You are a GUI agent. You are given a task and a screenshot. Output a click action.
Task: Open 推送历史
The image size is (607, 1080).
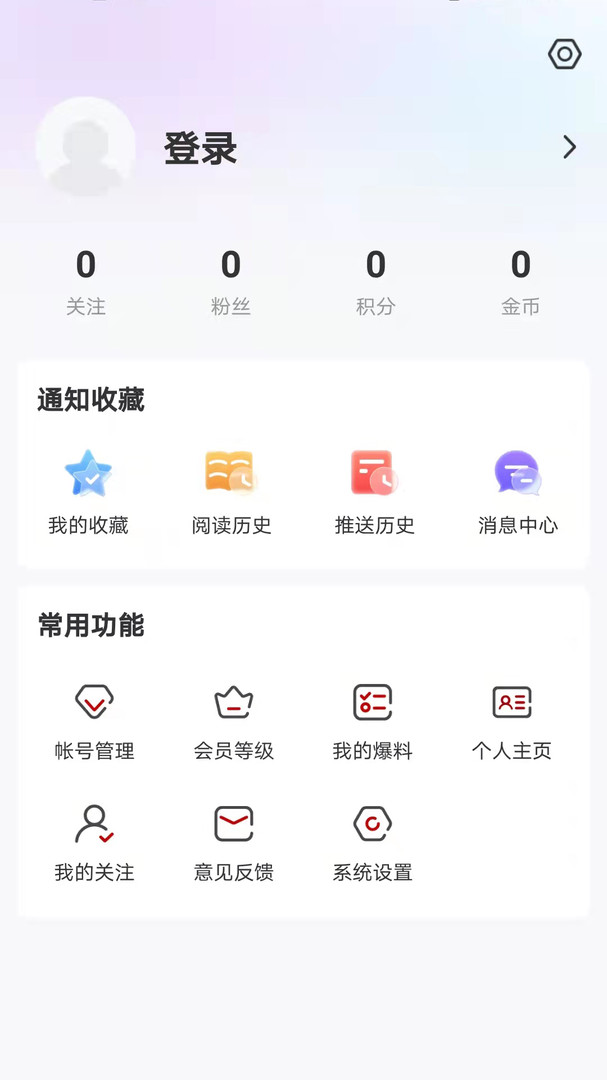coord(374,492)
